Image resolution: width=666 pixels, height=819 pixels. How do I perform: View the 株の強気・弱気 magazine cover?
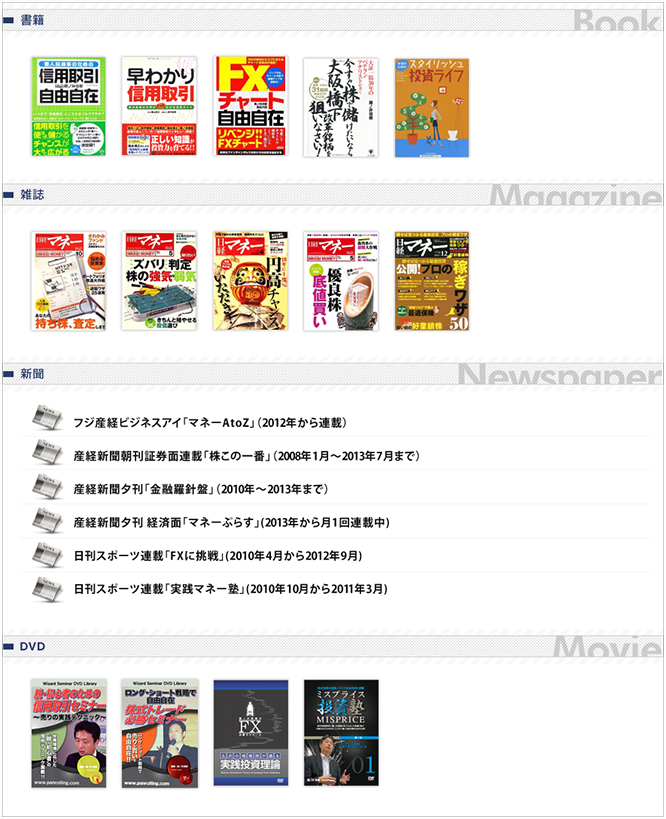click(x=159, y=281)
